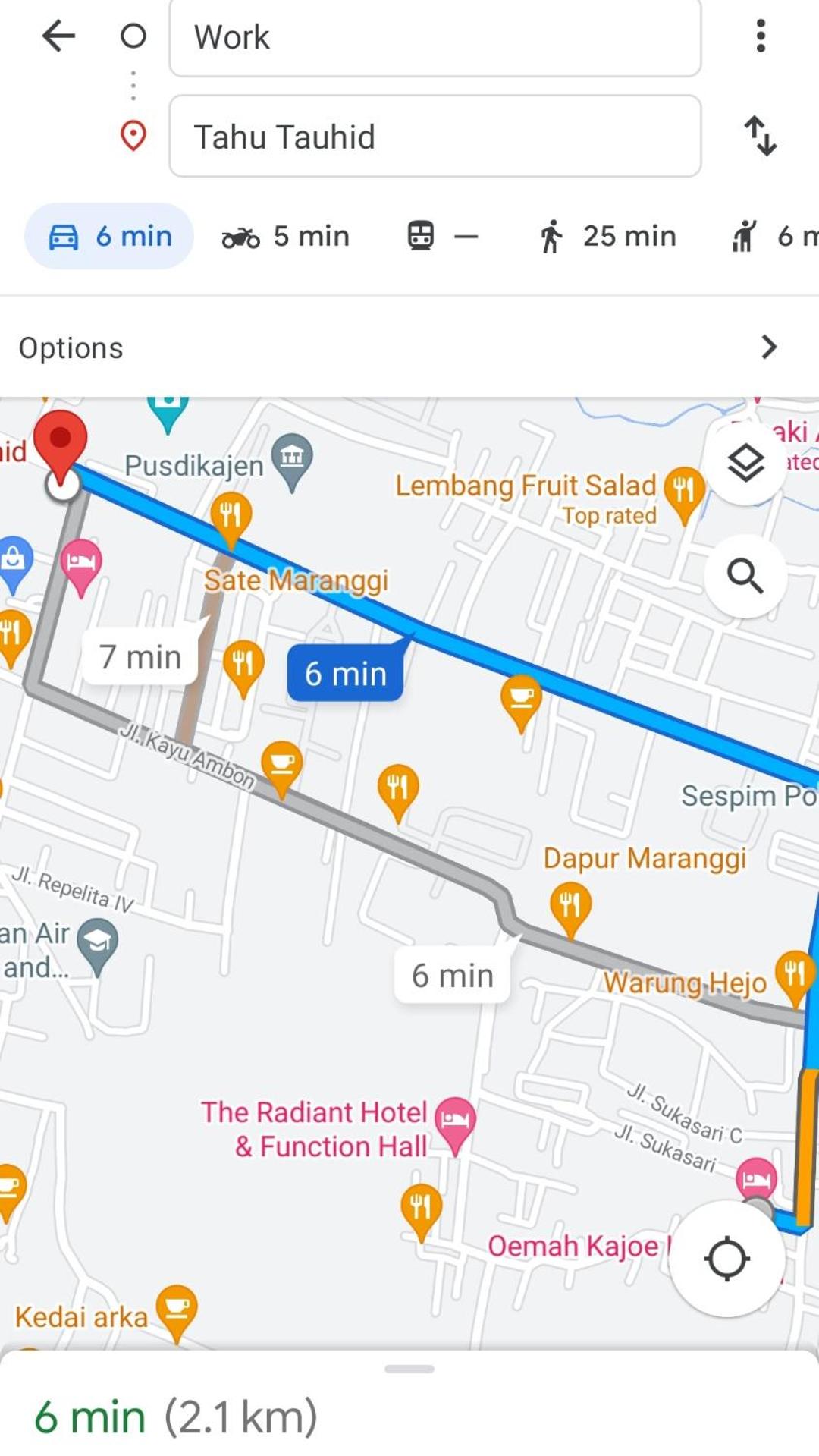Search along the route
This screenshot has width=819, height=1456.
tap(745, 576)
